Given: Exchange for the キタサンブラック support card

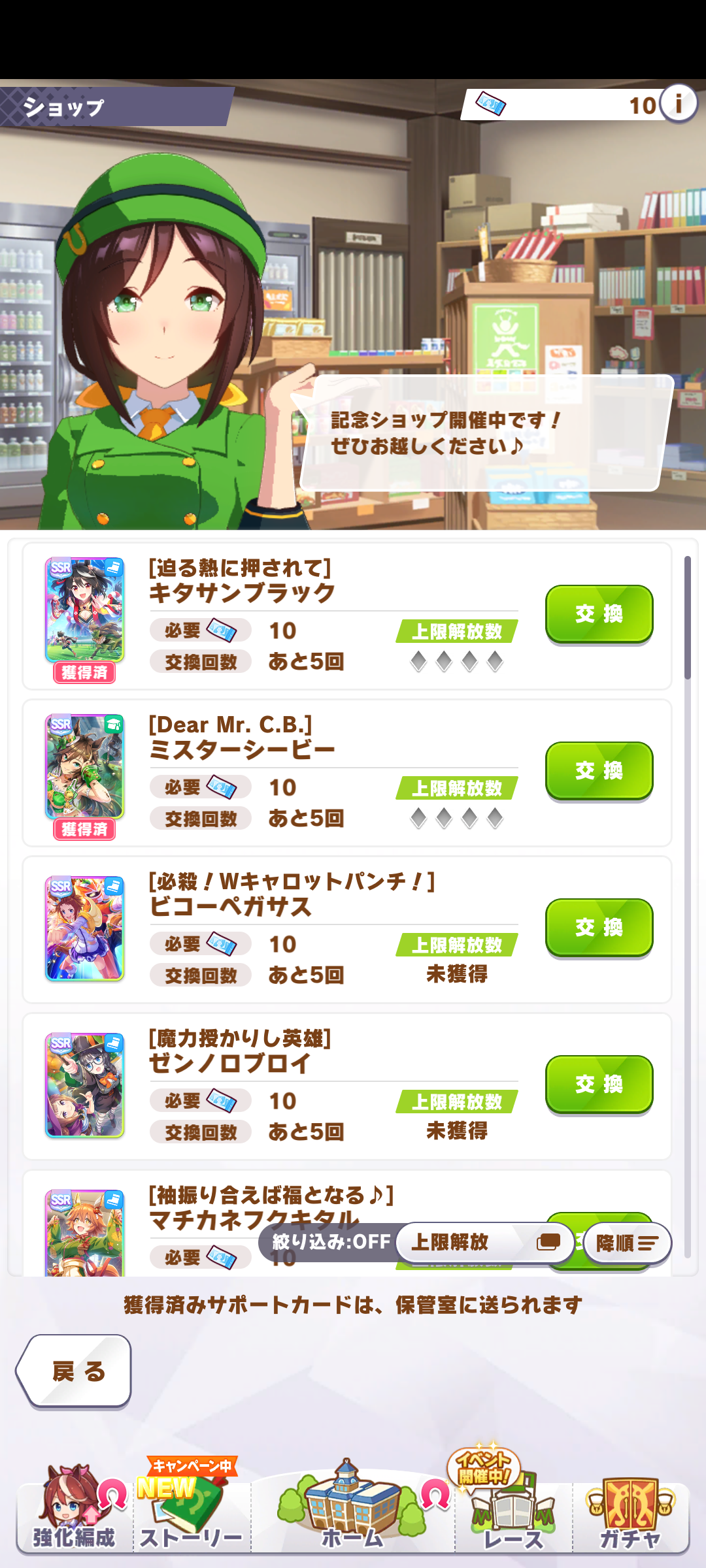Looking at the screenshot, I should [599, 614].
